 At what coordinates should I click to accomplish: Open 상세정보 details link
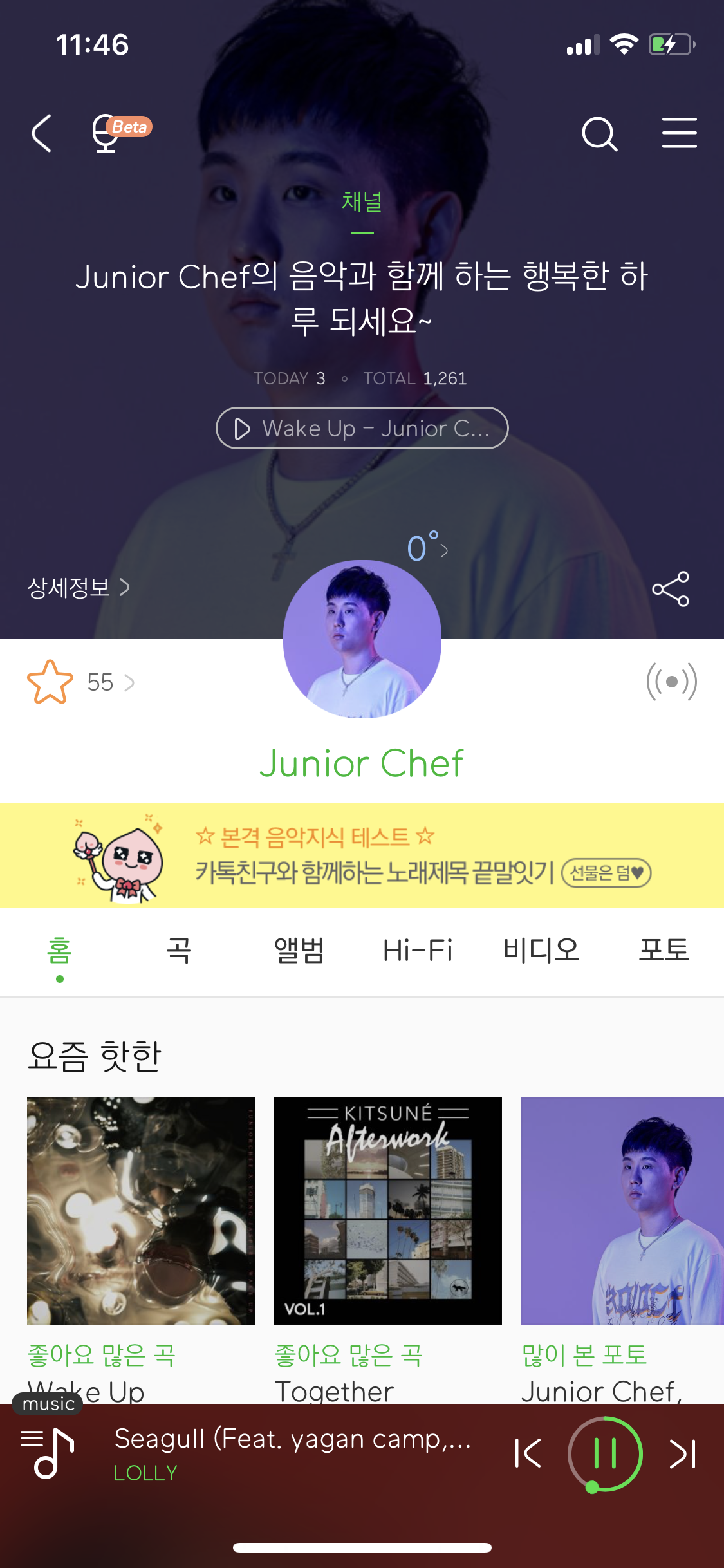(x=79, y=587)
